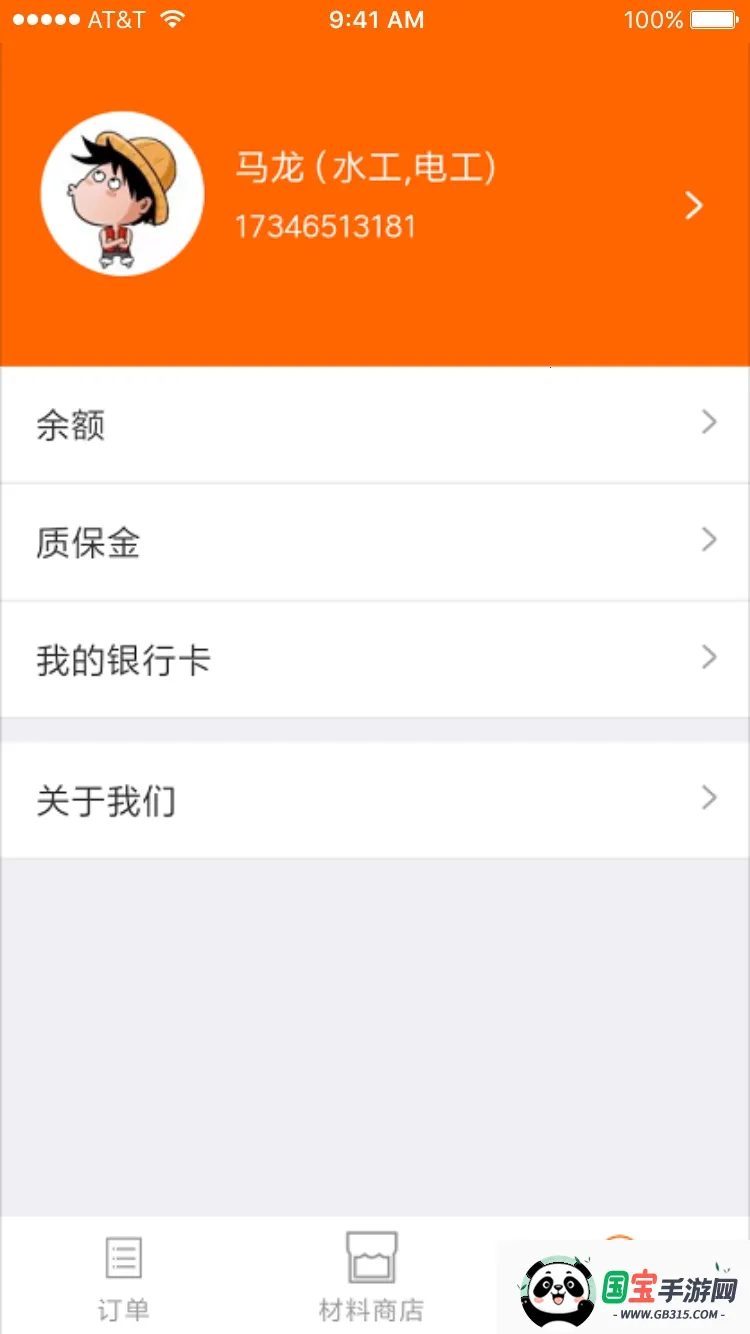The width and height of the screenshot is (750, 1334).
Task: Open the 订单 orders tab icon
Action: [x=122, y=1258]
